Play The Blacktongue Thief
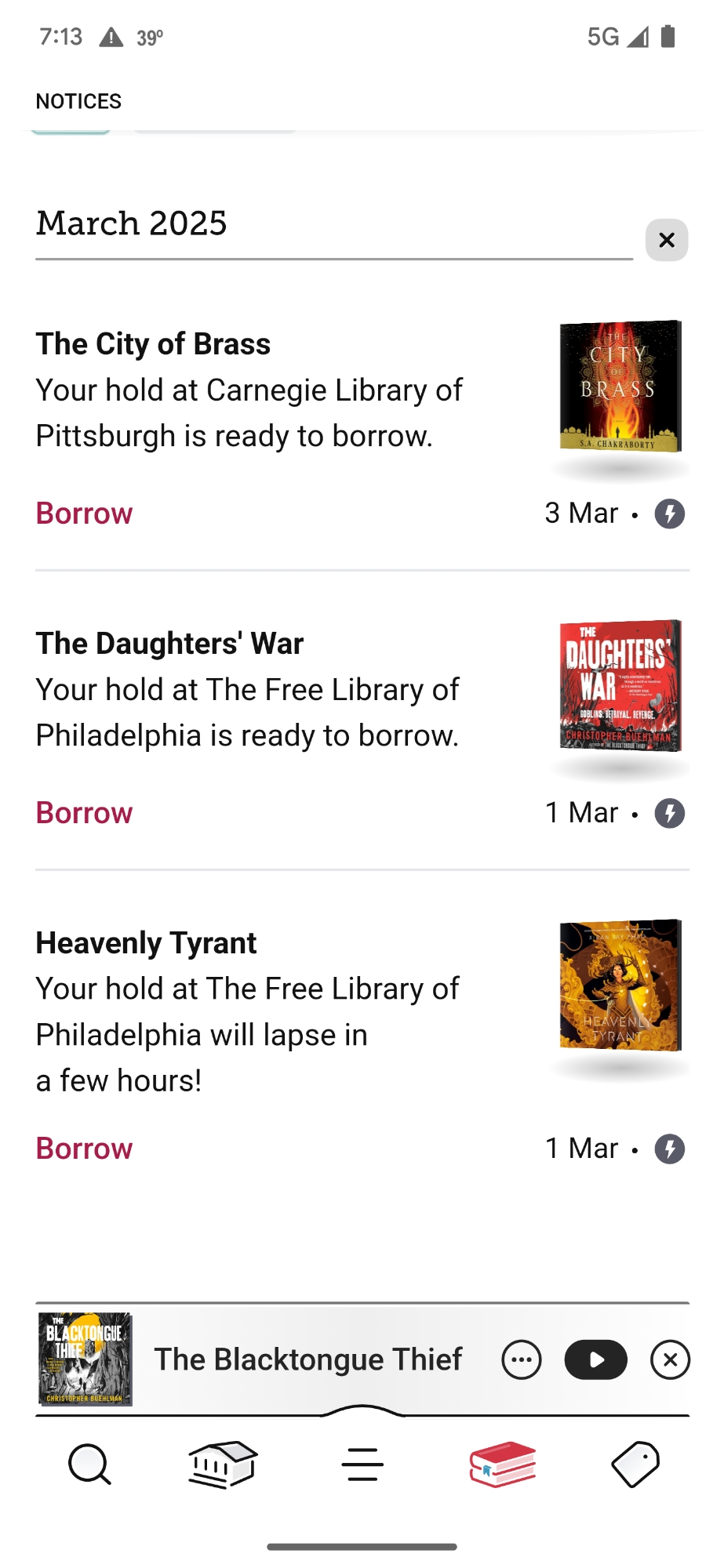Image resolution: width=724 pixels, height=1568 pixels. coord(595,1359)
